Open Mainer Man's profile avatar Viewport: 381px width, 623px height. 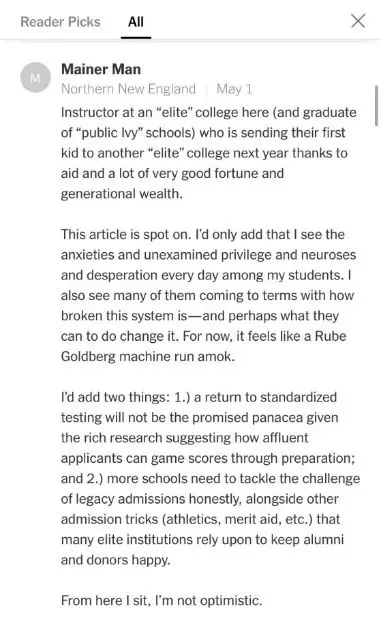coord(35,77)
